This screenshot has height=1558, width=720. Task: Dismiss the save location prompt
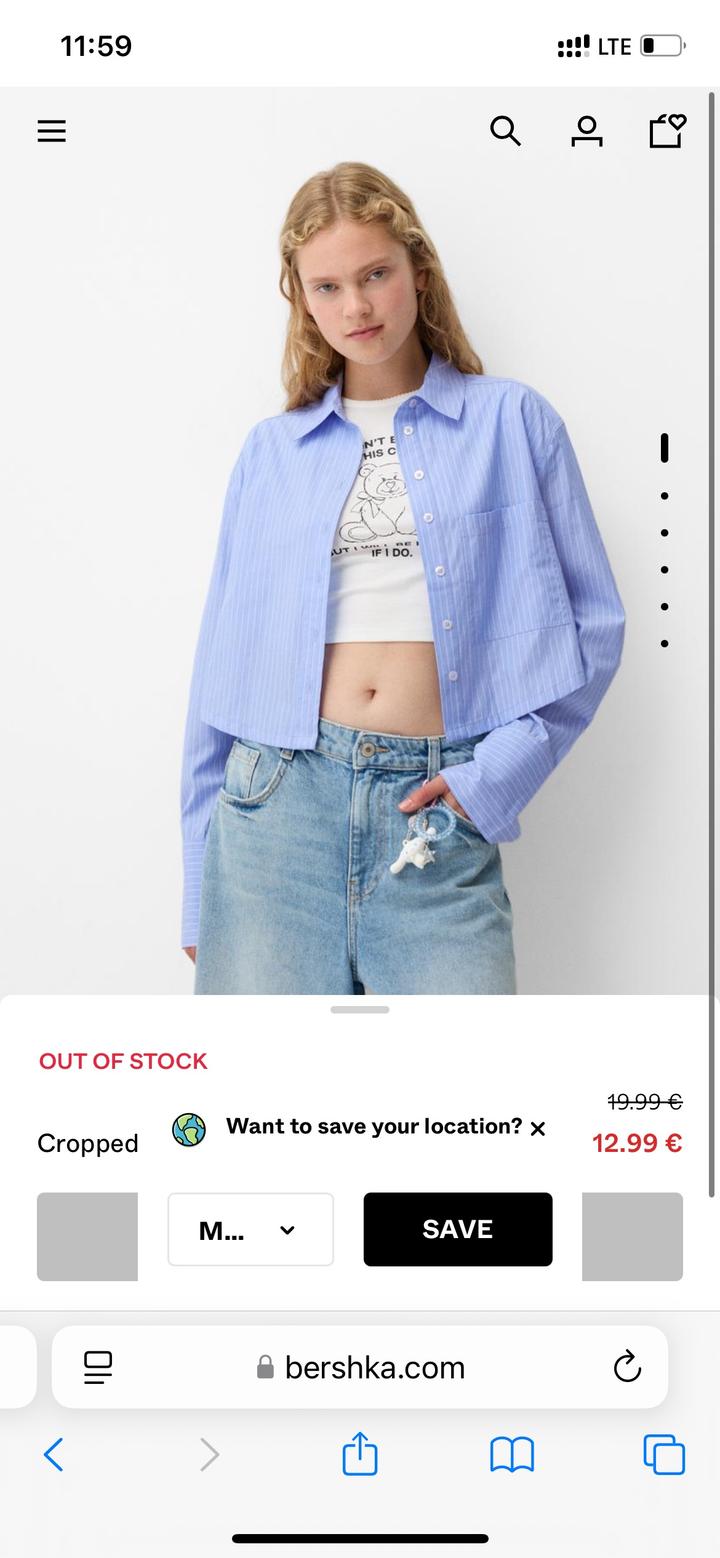click(x=538, y=1129)
